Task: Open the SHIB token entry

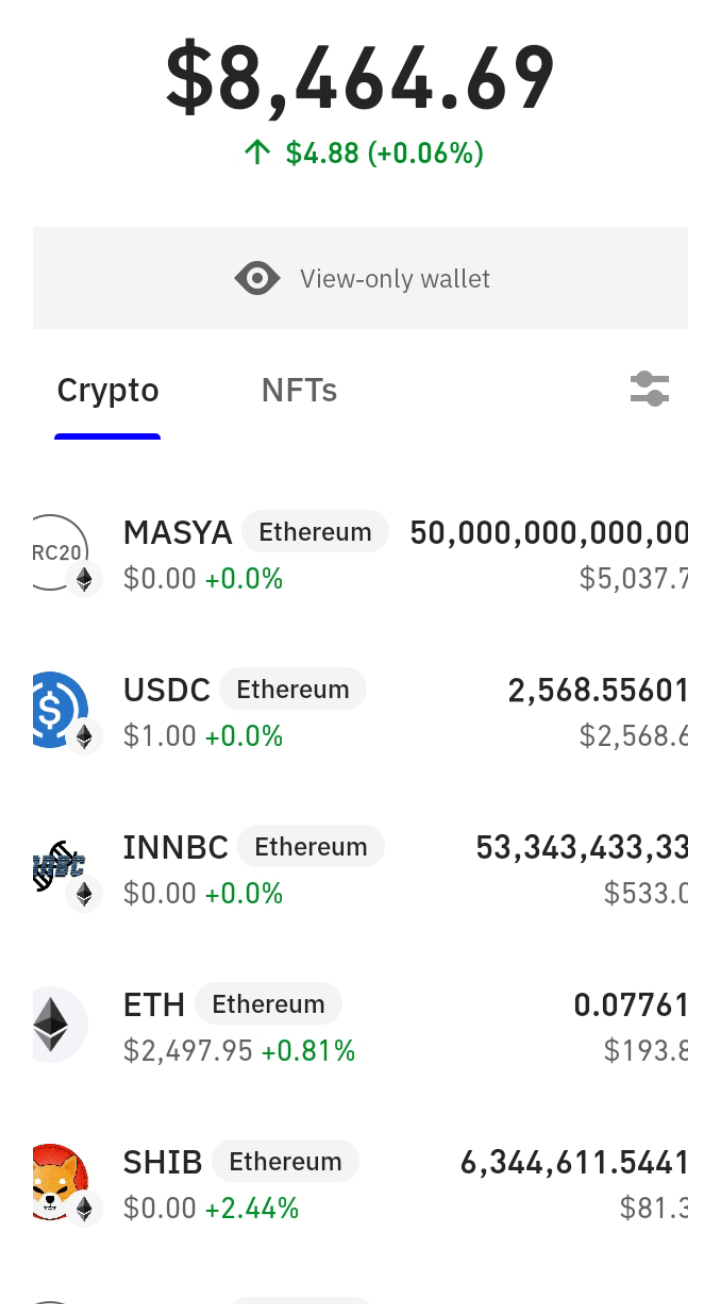Action: tap(360, 1183)
